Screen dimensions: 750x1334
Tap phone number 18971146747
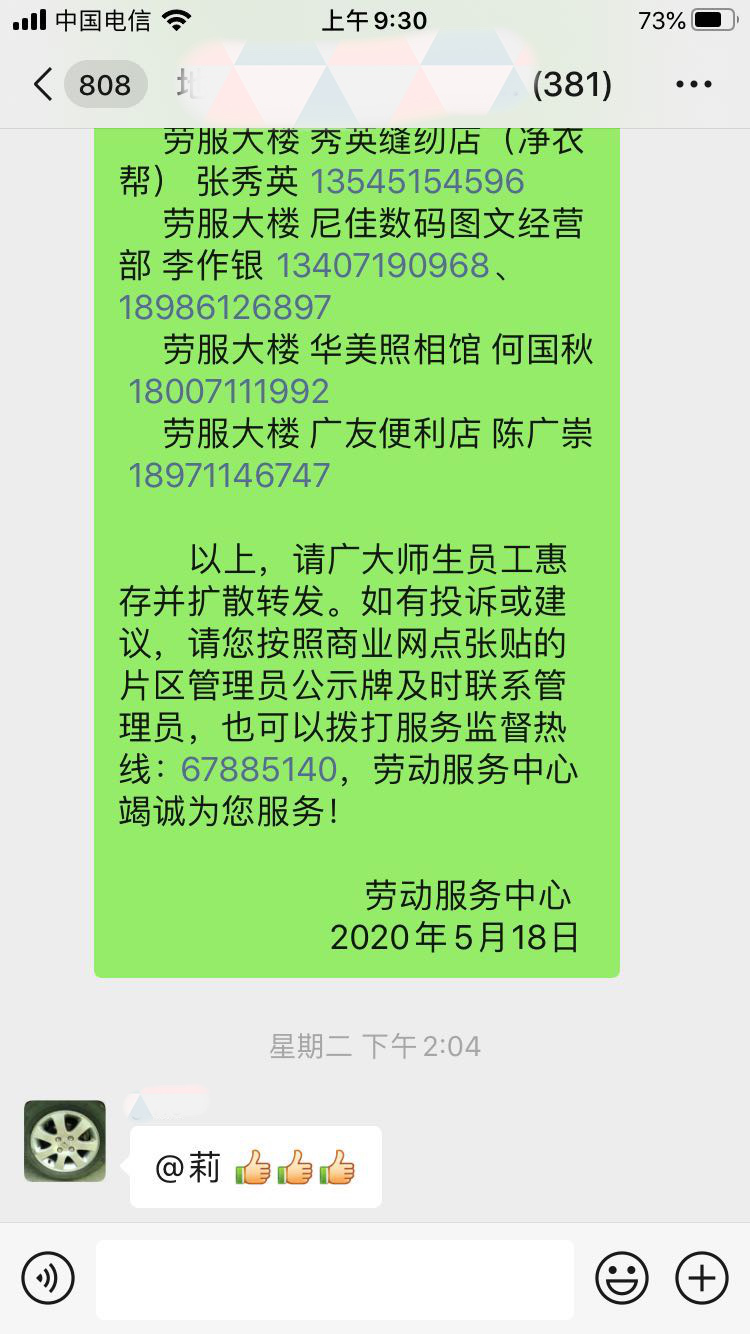tap(229, 475)
